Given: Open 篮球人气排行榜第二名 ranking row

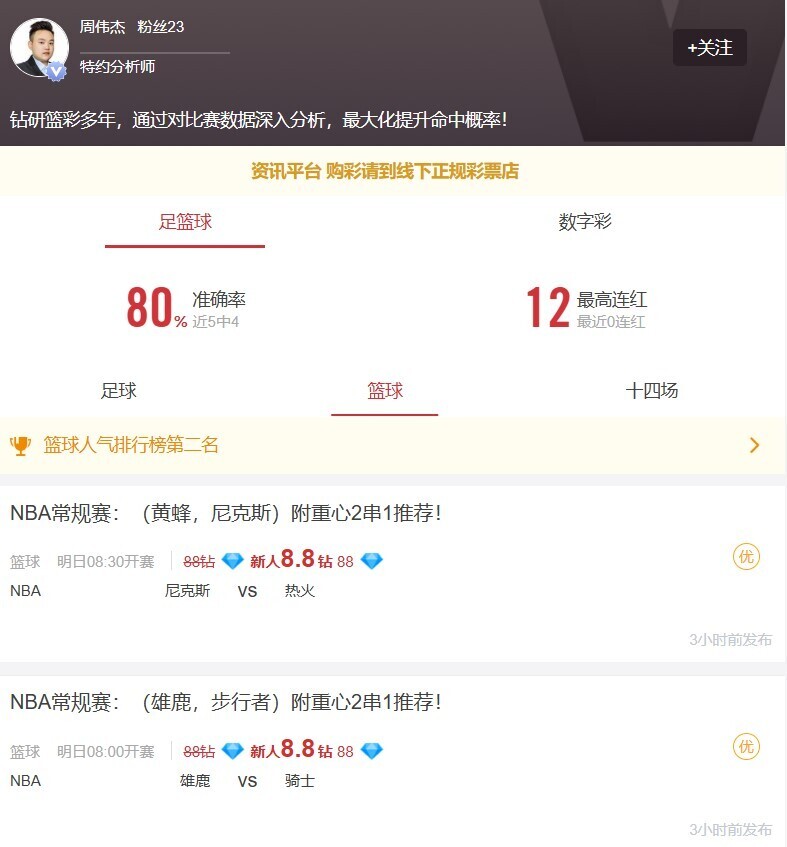Looking at the screenshot, I should pos(392,445).
